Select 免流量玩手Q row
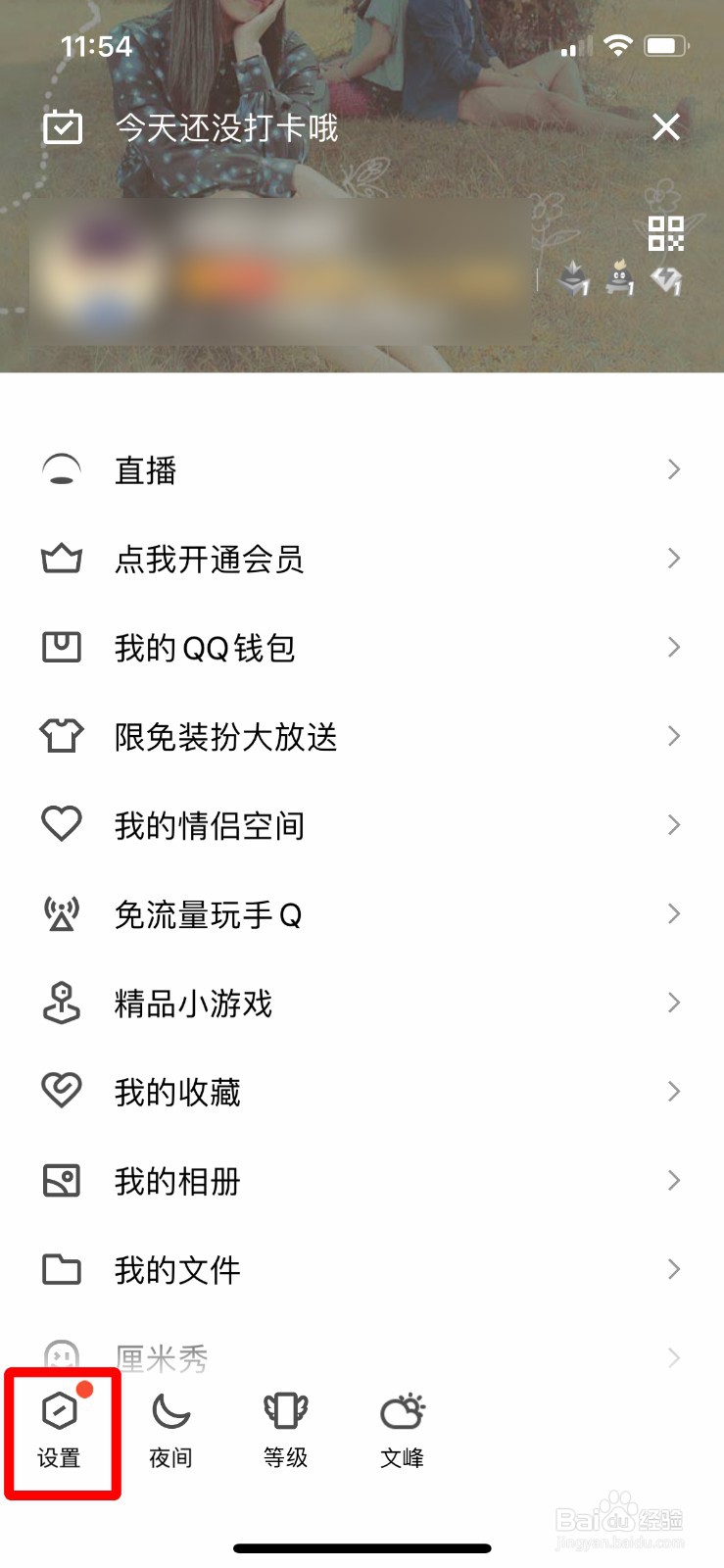Viewport: 724px width, 1568px height. pyautogui.click(x=361, y=914)
